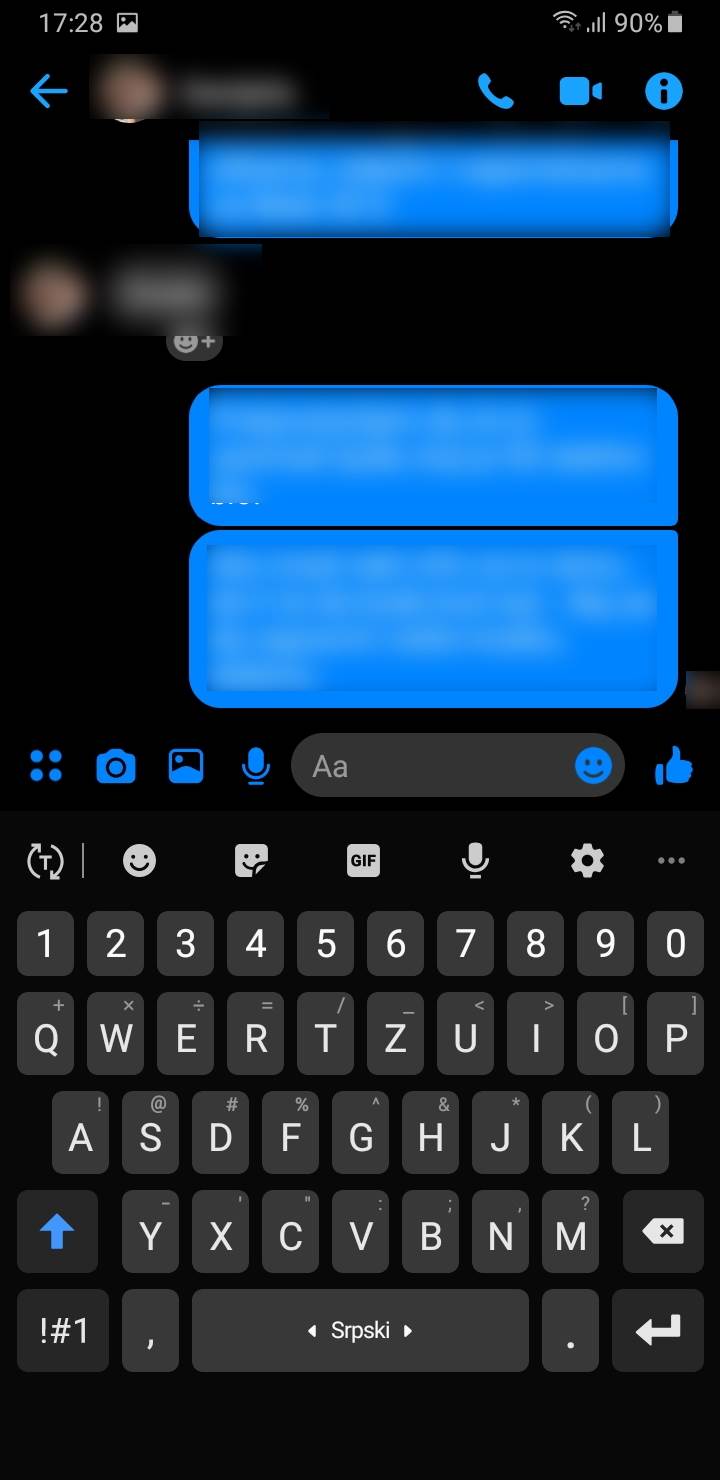Go back to the chat list
This screenshot has height=1480, width=720.
(48, 92)
